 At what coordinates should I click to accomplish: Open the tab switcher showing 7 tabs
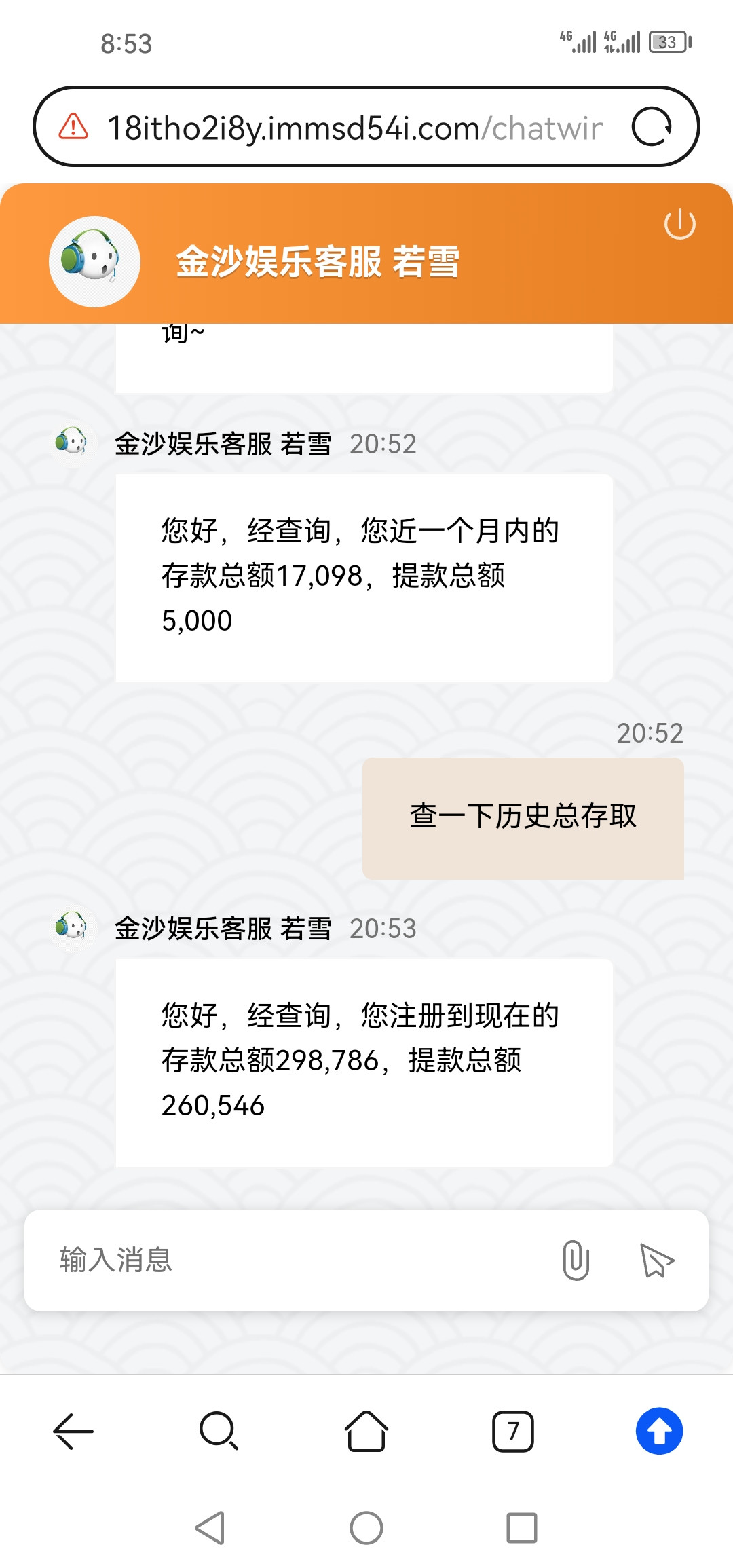[x=513, y=1431]
